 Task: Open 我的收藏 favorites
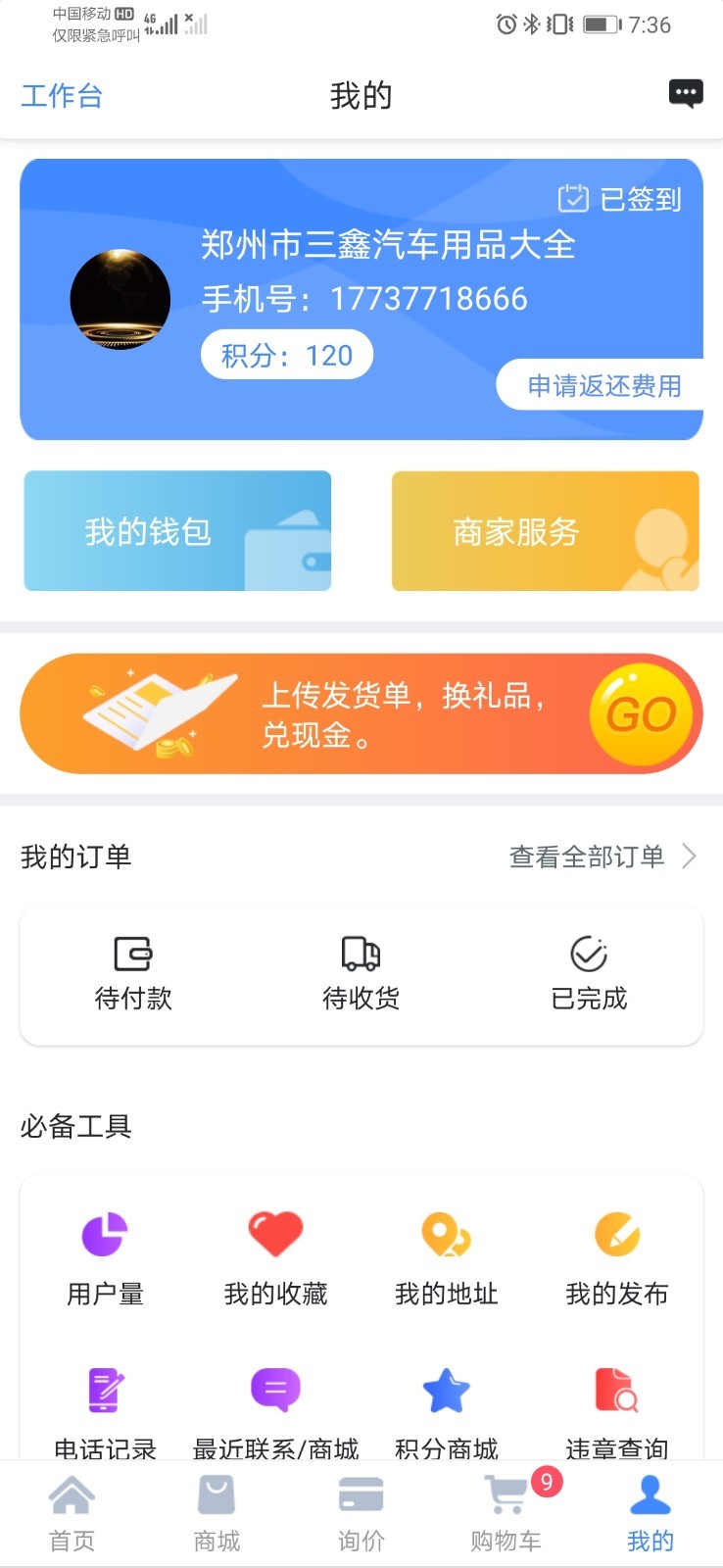click(275, 1259)
